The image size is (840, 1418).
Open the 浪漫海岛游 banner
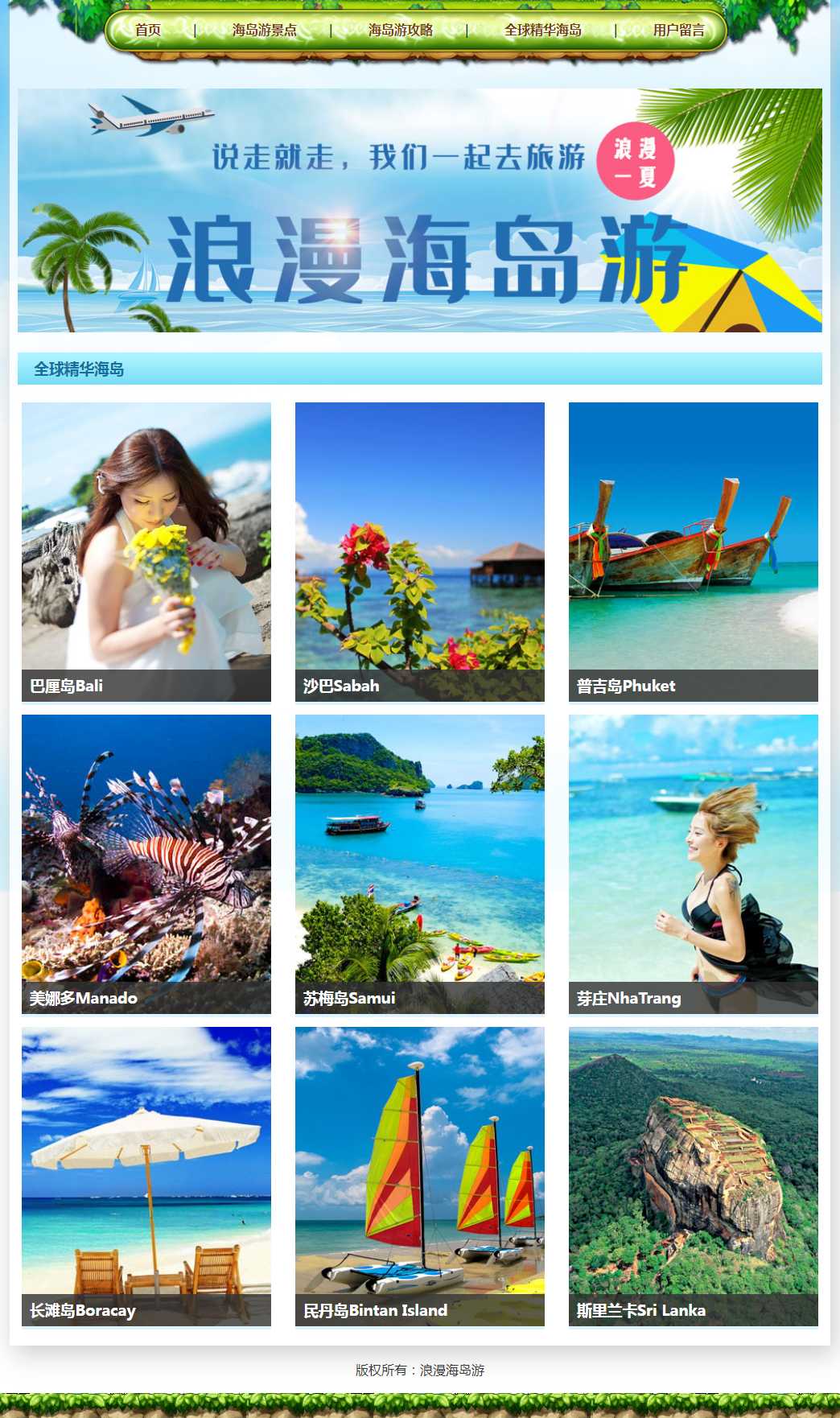point(419,210)
